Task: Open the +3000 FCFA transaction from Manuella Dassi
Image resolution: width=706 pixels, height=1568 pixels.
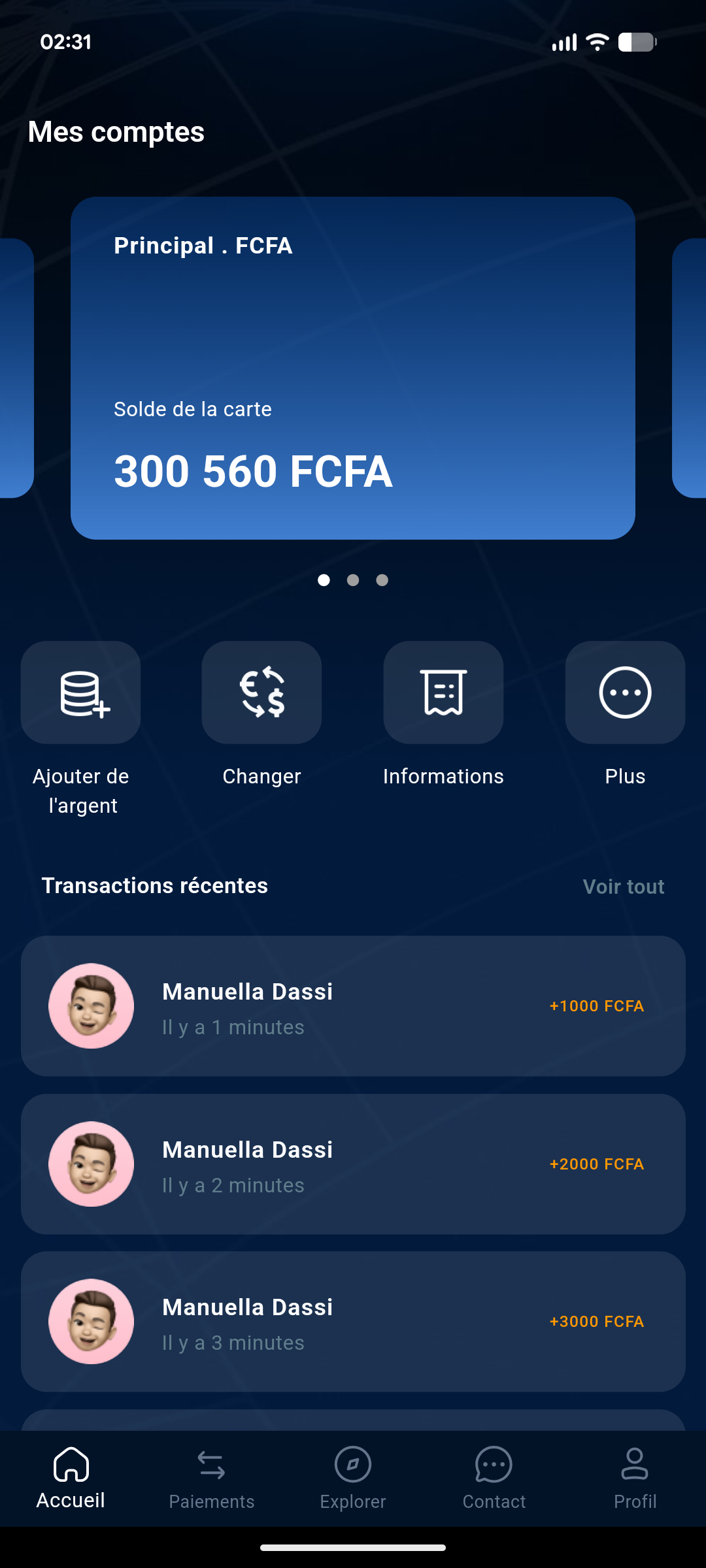Action: 353,1322
